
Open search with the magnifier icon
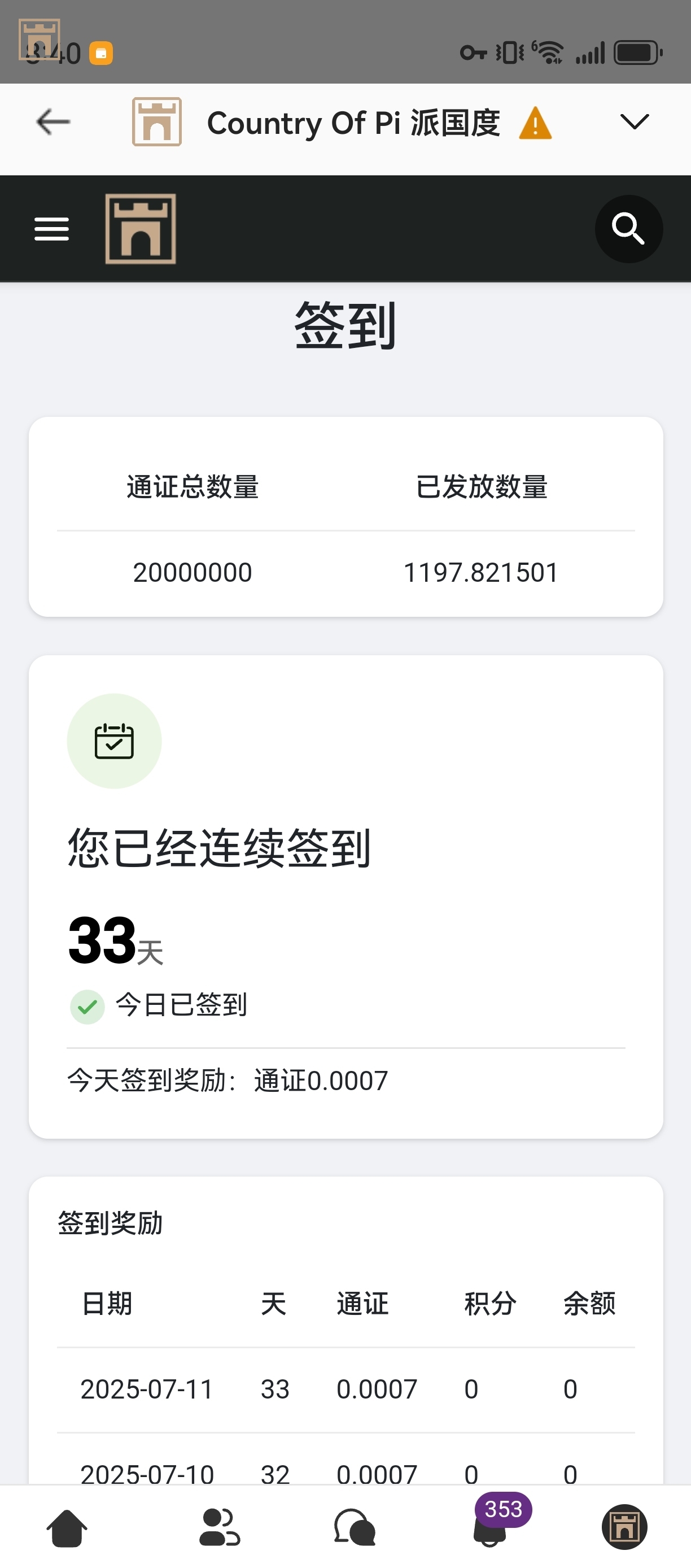pyautogui.click(x=628, y=229)
